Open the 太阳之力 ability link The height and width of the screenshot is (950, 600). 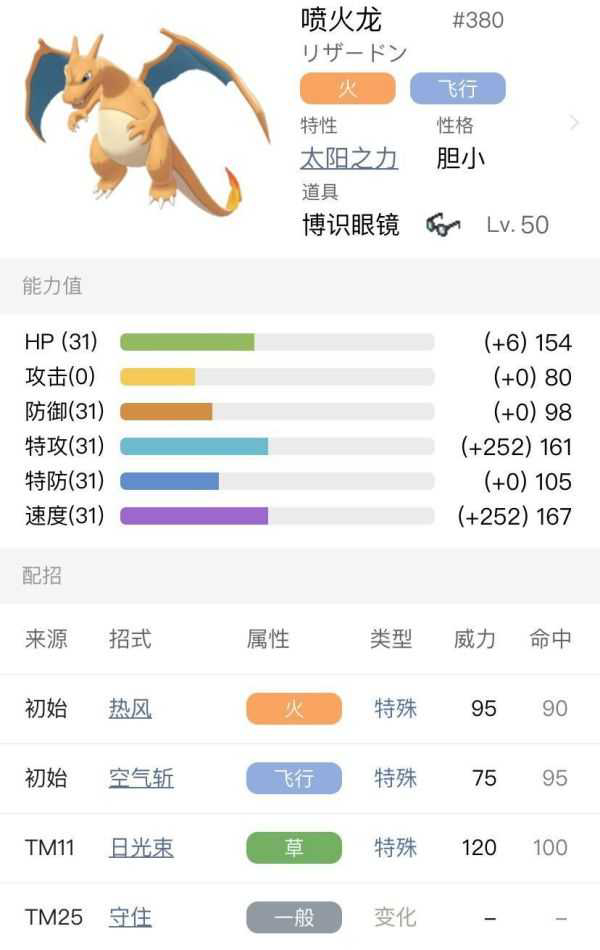(349, 158)
